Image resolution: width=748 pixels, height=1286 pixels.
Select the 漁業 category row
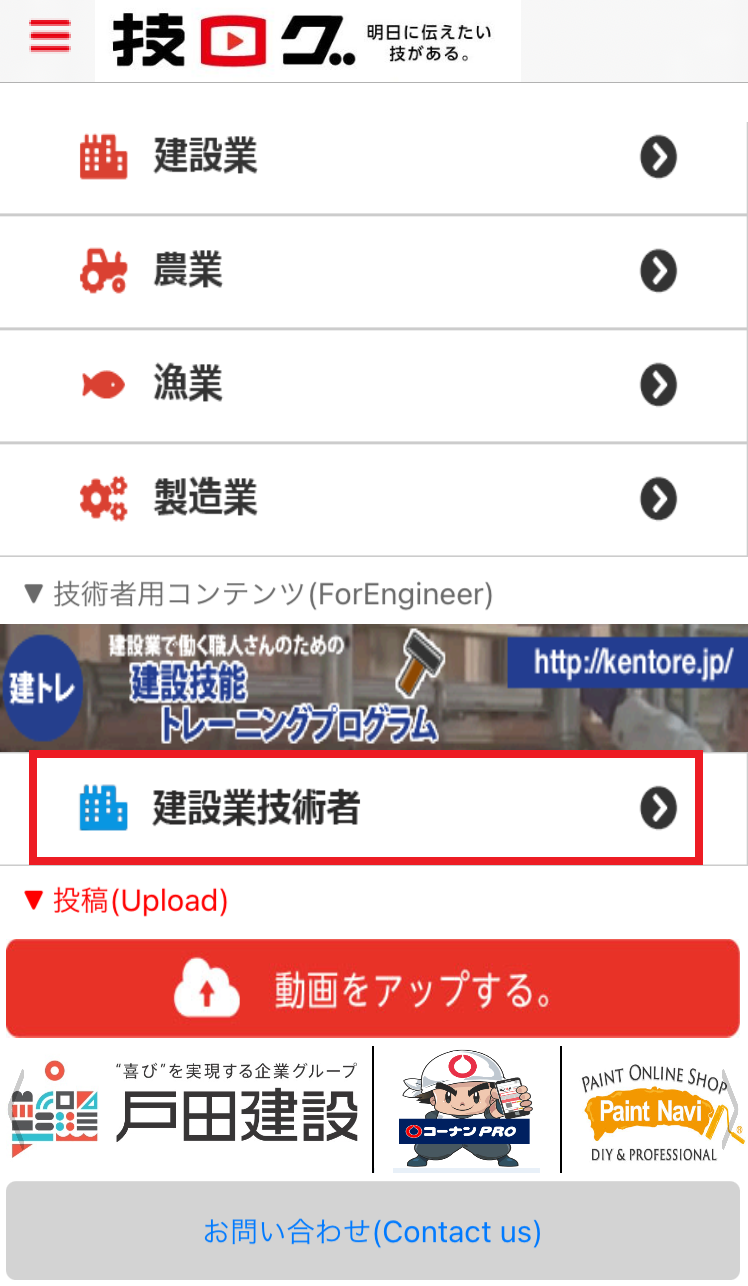373,386
